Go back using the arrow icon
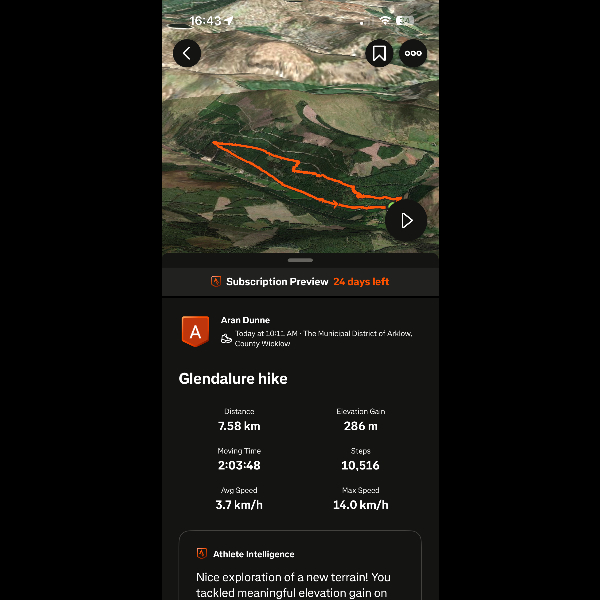 coord(187,54)
